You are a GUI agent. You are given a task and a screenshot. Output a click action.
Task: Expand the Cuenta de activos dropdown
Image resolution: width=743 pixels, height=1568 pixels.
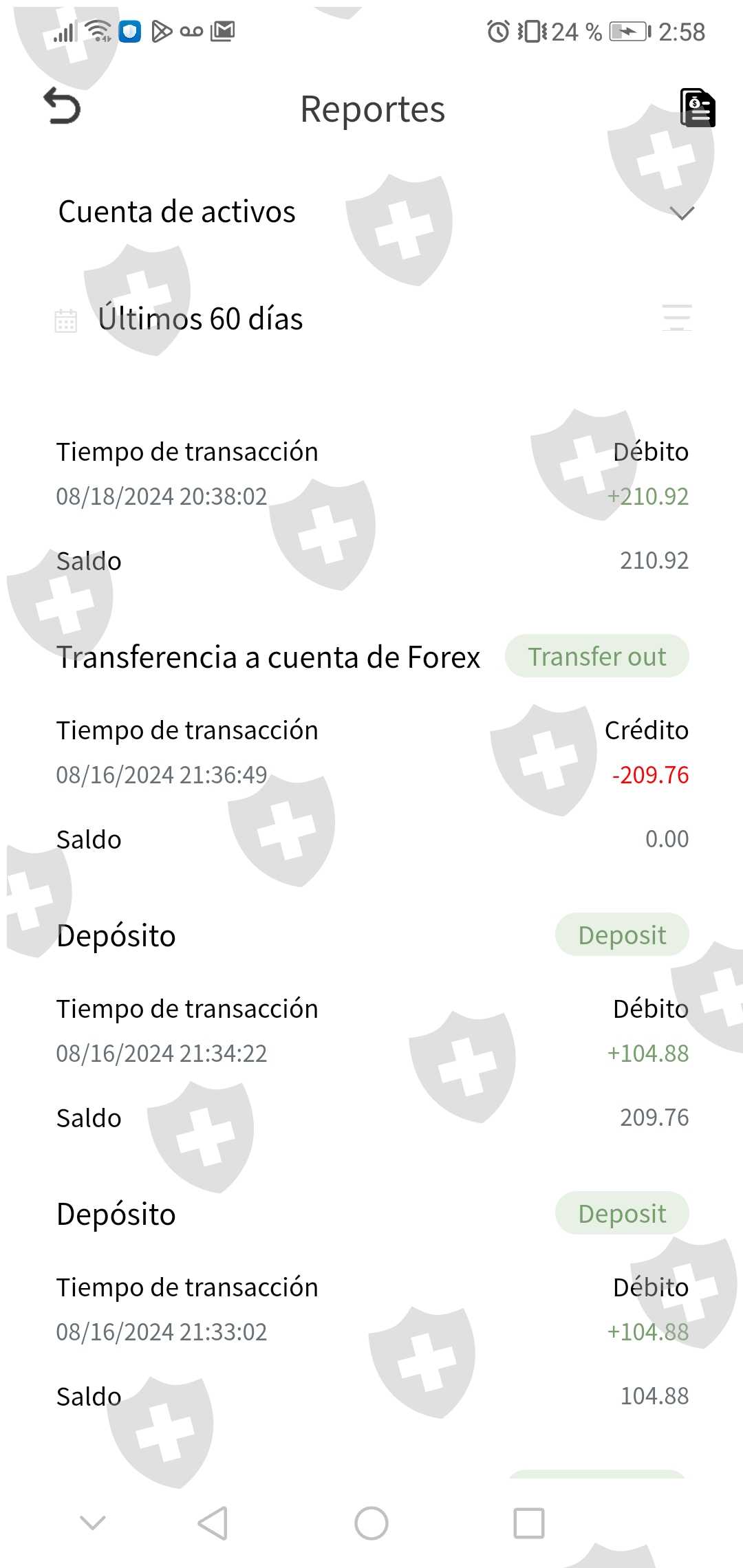tap(681, 213)
